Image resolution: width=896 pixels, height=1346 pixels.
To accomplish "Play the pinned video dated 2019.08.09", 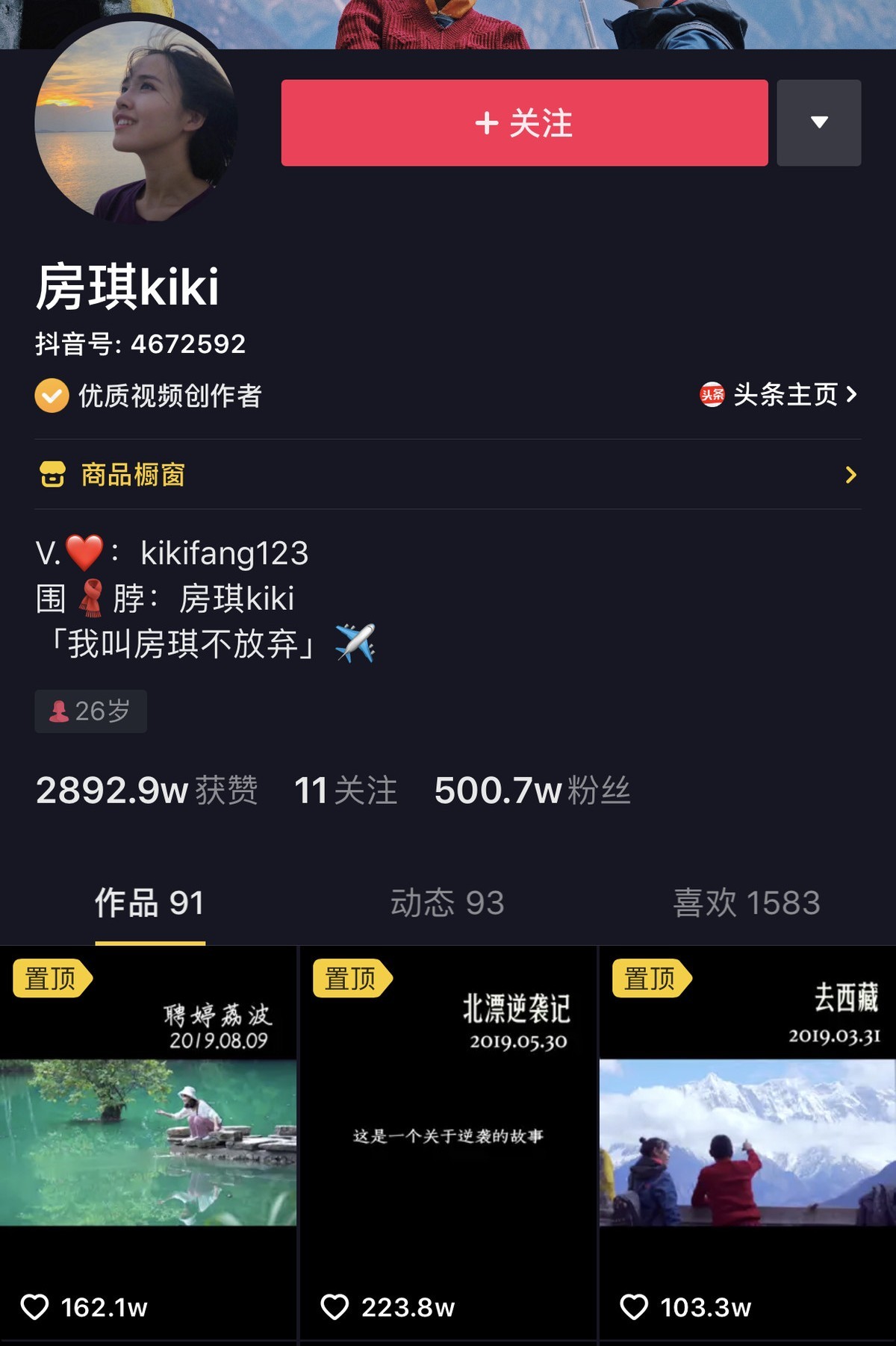I will pos(149,1142).
